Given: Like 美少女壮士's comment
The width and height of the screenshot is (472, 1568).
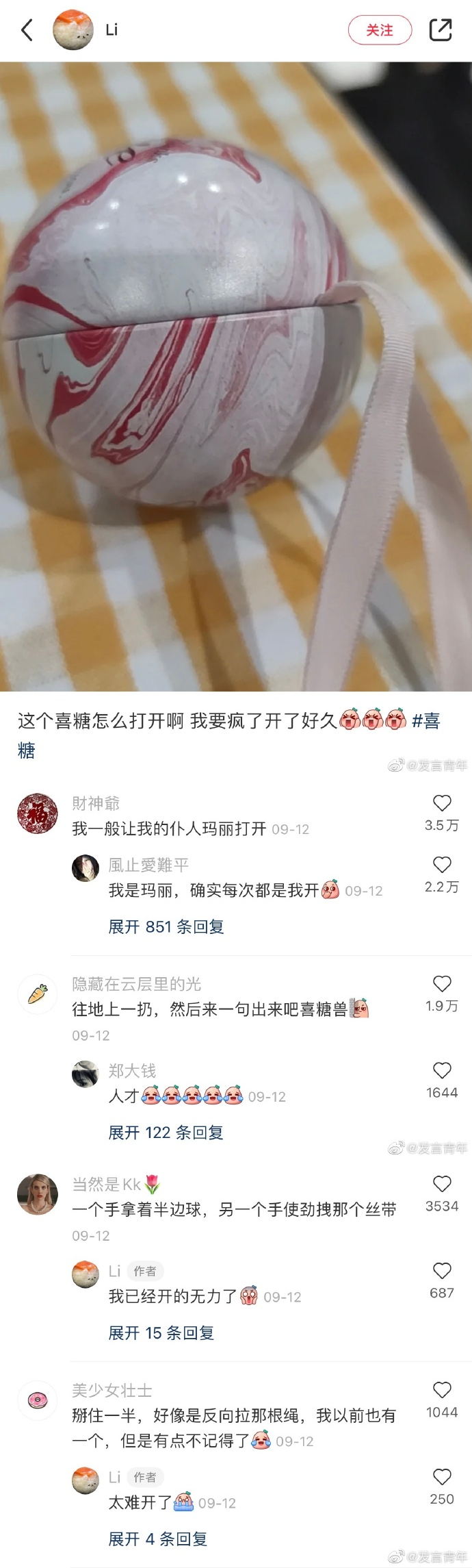Looking at the screenshot, I should click(x=442, y=1391).
